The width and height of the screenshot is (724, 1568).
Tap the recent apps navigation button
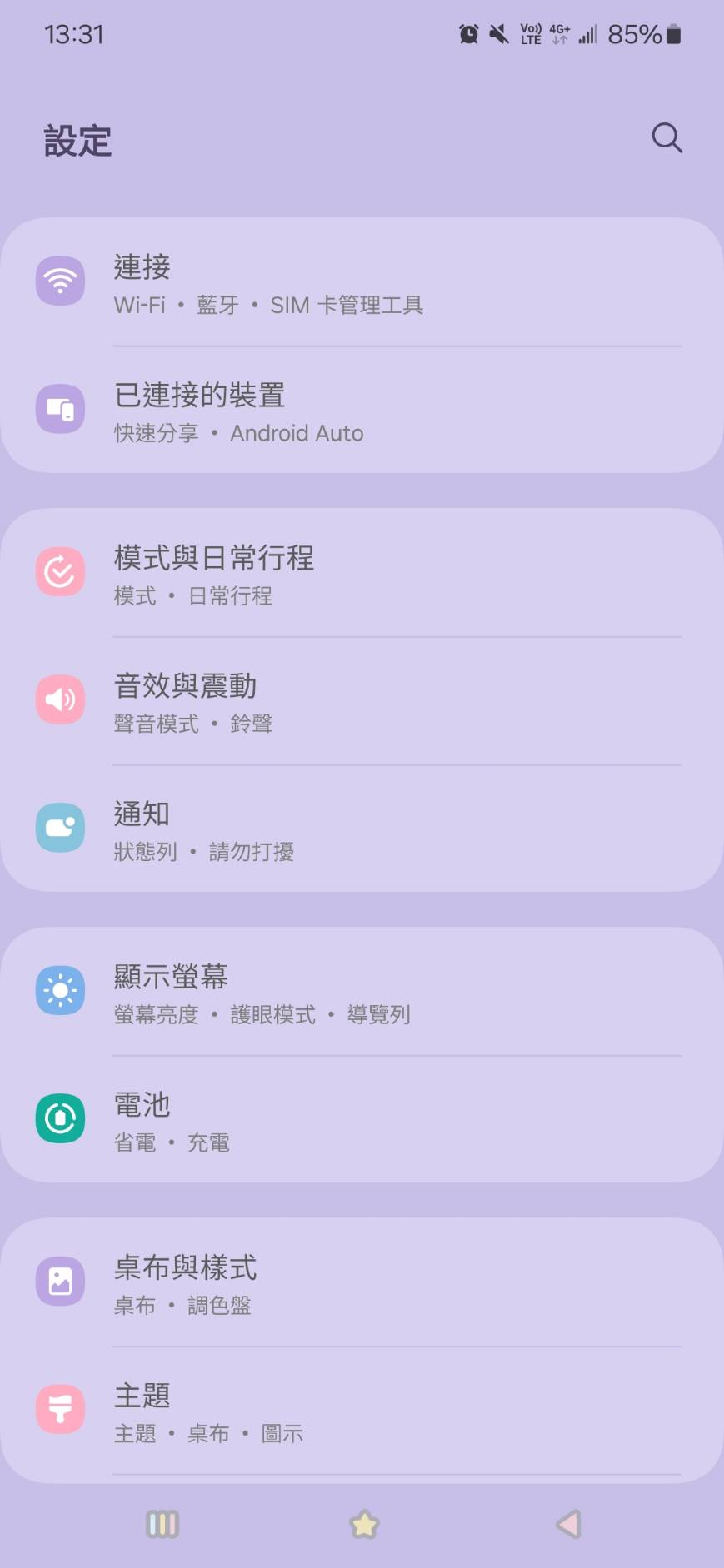pos(162,1524)
